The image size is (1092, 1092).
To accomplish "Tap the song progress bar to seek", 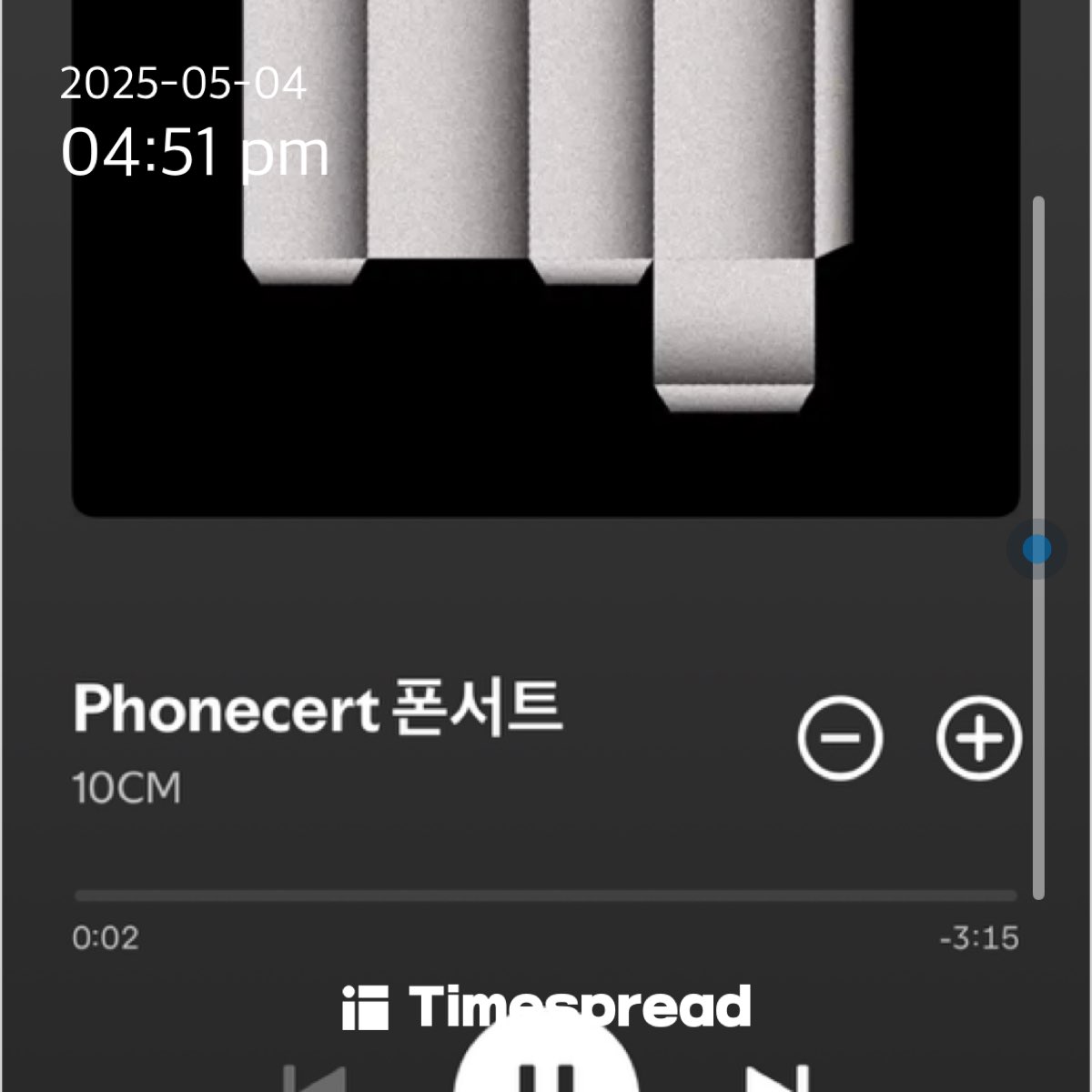I will coord(545,896).
